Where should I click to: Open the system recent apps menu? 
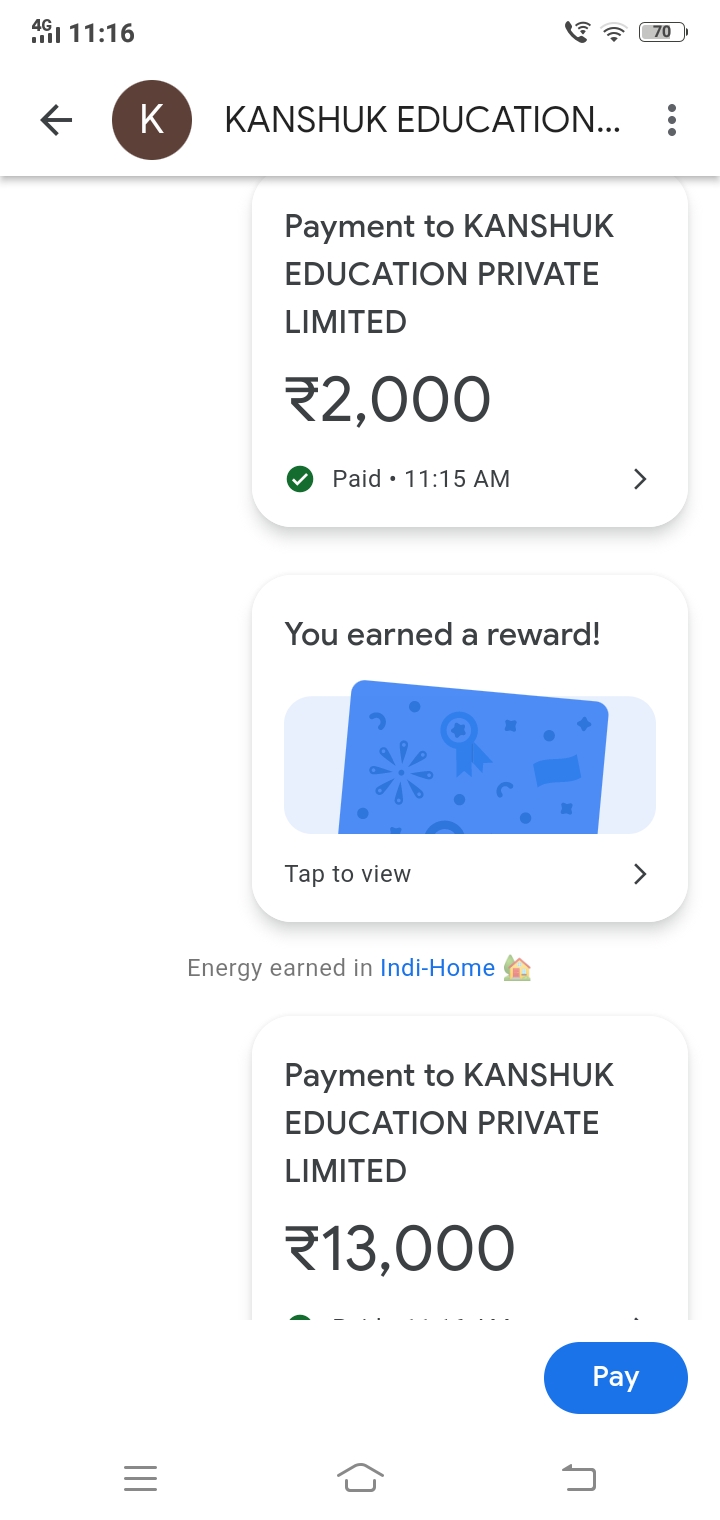pyautogui.click(x=141, y=1477)
